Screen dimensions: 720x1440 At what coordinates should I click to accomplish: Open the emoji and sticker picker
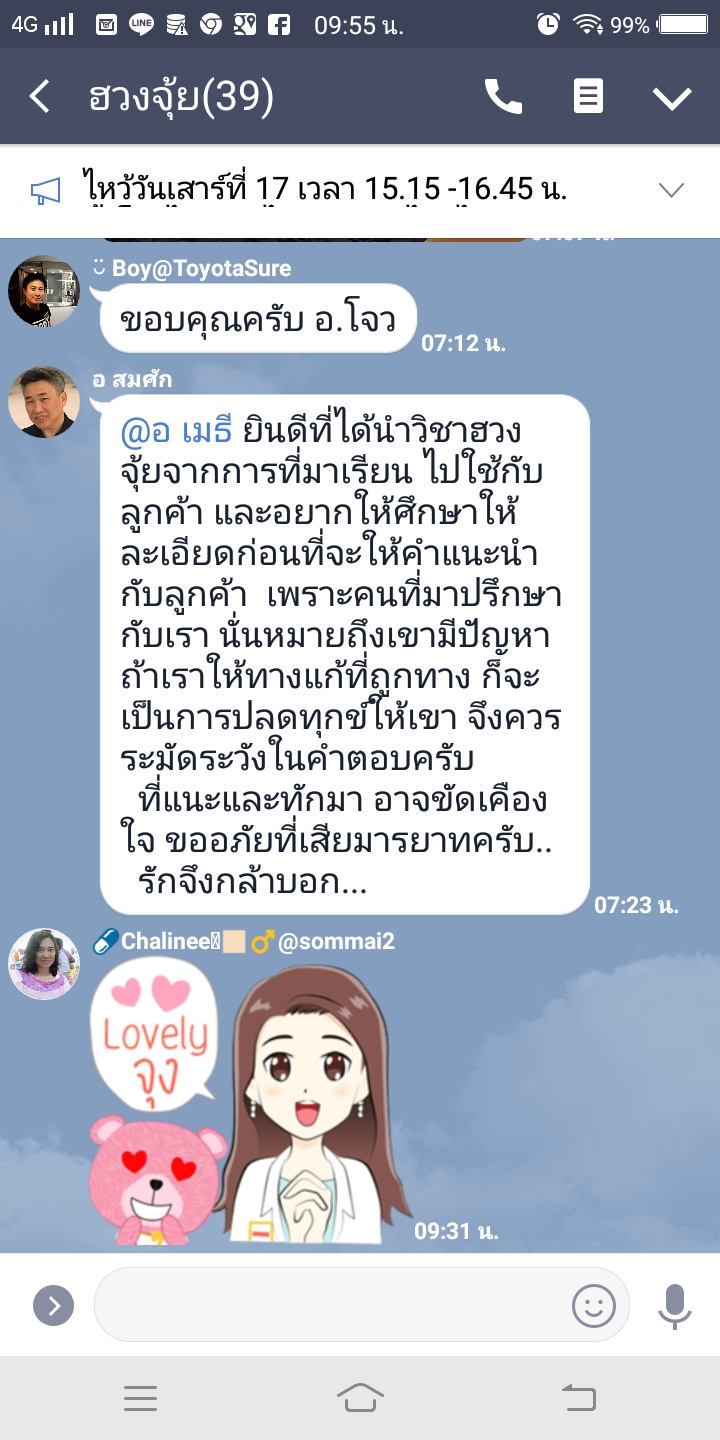point(593,1305)
